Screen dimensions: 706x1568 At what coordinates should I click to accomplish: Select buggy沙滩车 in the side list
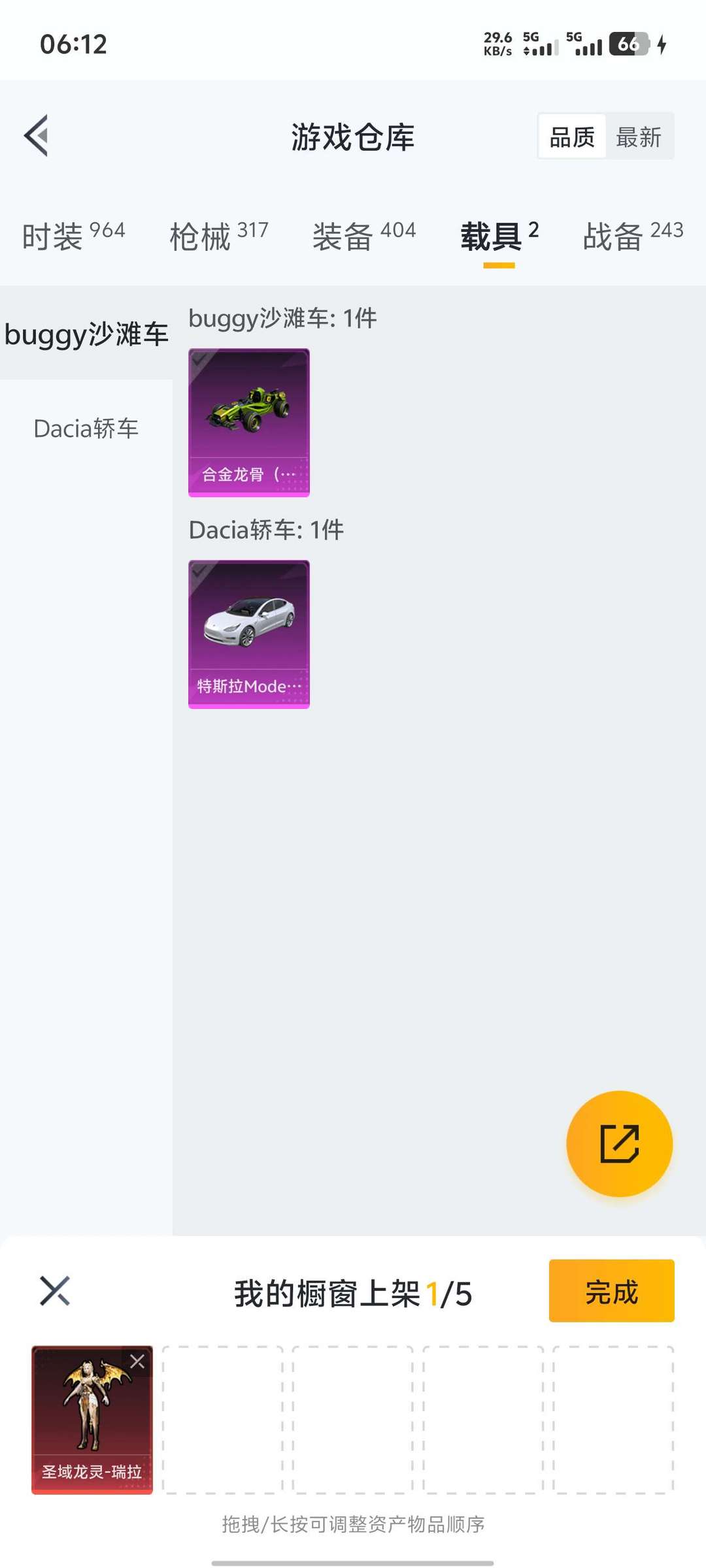click(x=86, y=333)
